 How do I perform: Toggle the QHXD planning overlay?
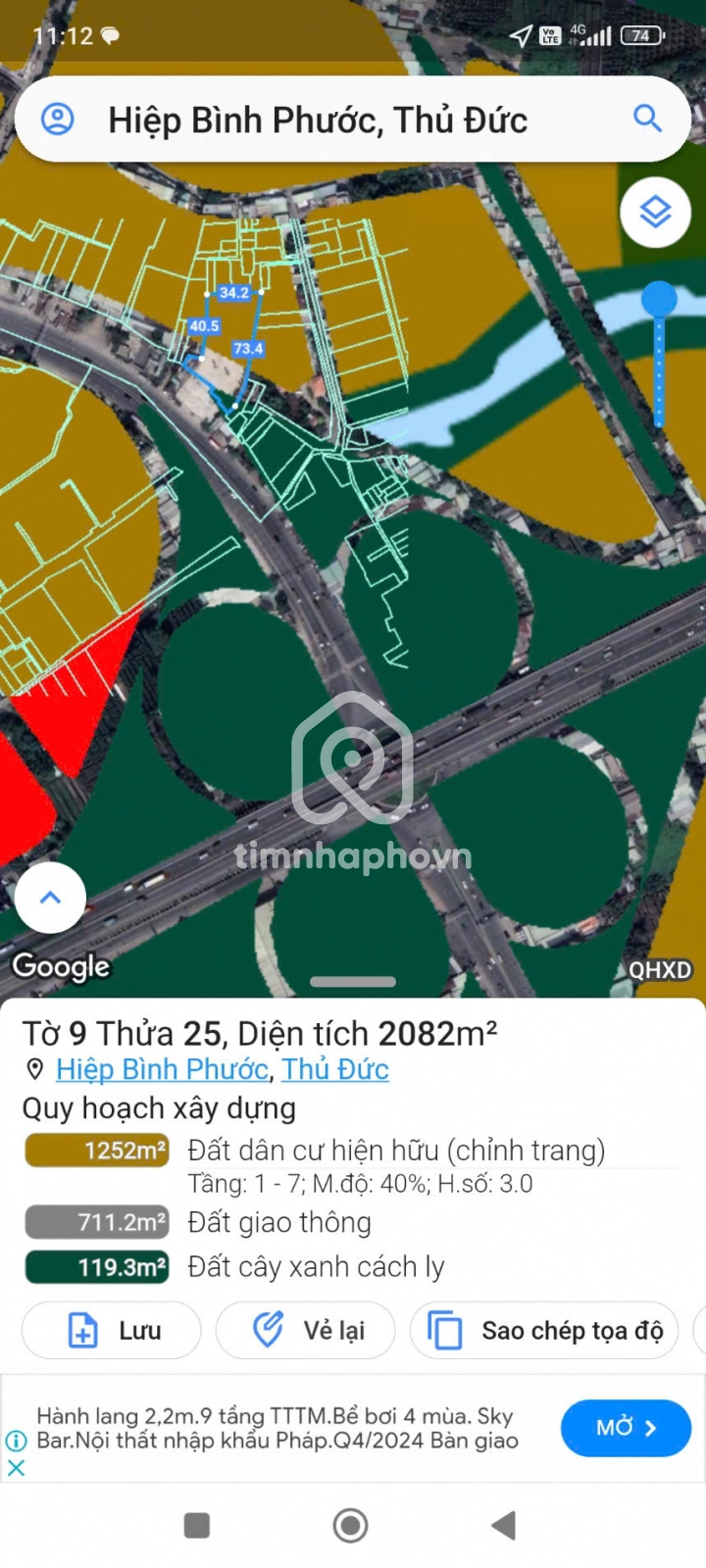point(658,970)
